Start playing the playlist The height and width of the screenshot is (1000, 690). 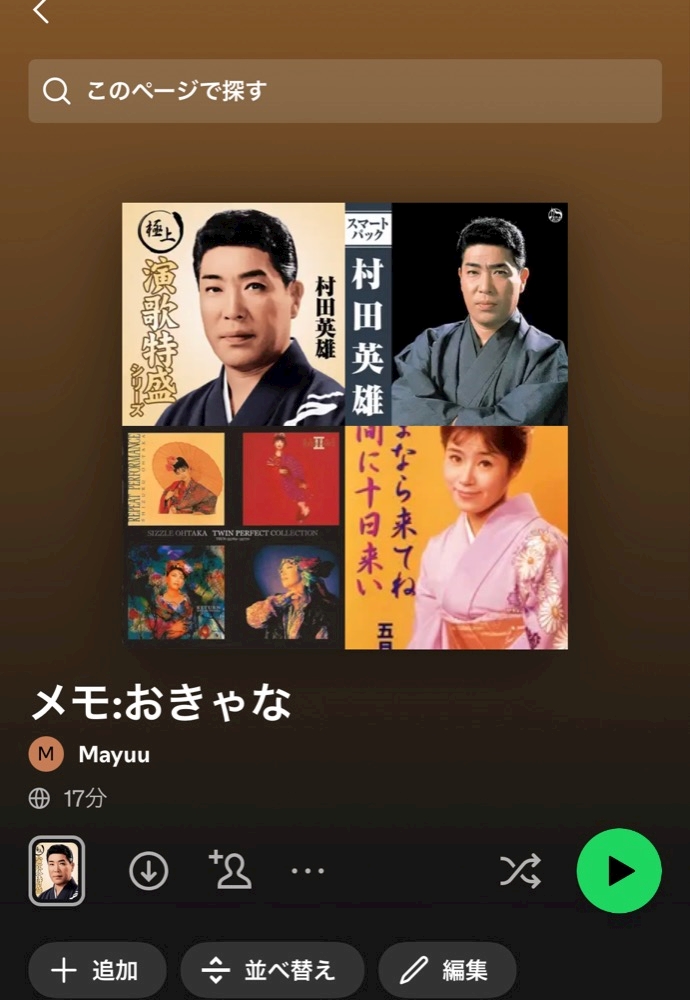[x=619, y=871]
